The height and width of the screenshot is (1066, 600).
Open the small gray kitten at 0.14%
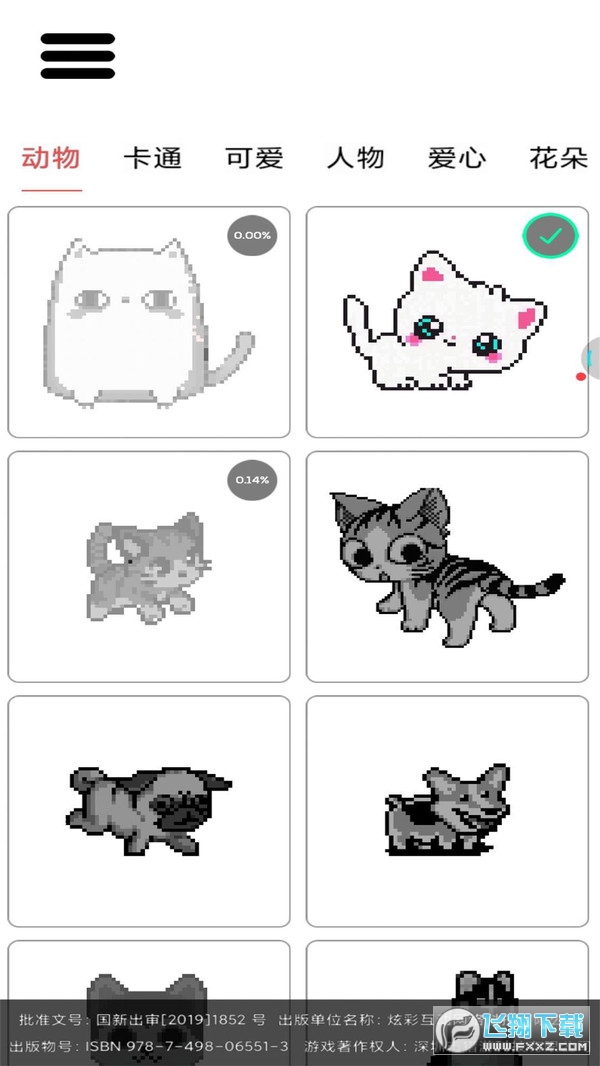149,567
